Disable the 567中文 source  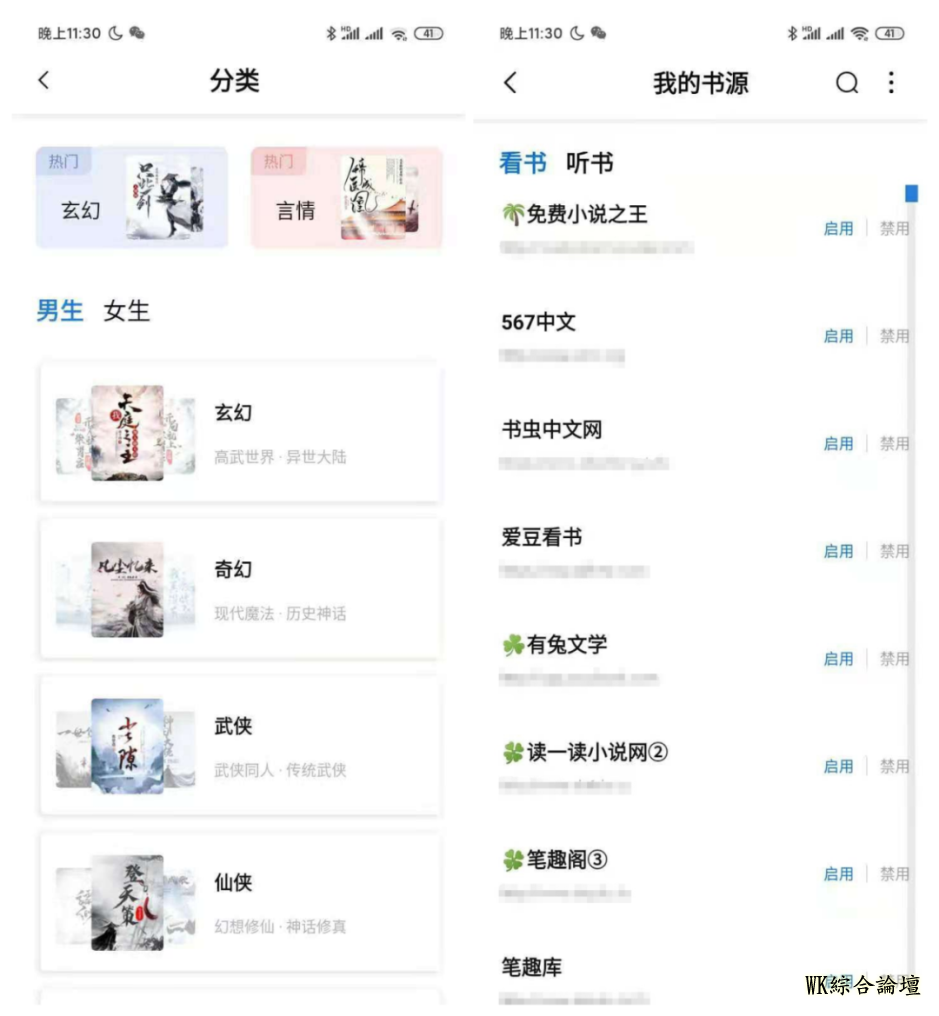[x=894, y=337]
